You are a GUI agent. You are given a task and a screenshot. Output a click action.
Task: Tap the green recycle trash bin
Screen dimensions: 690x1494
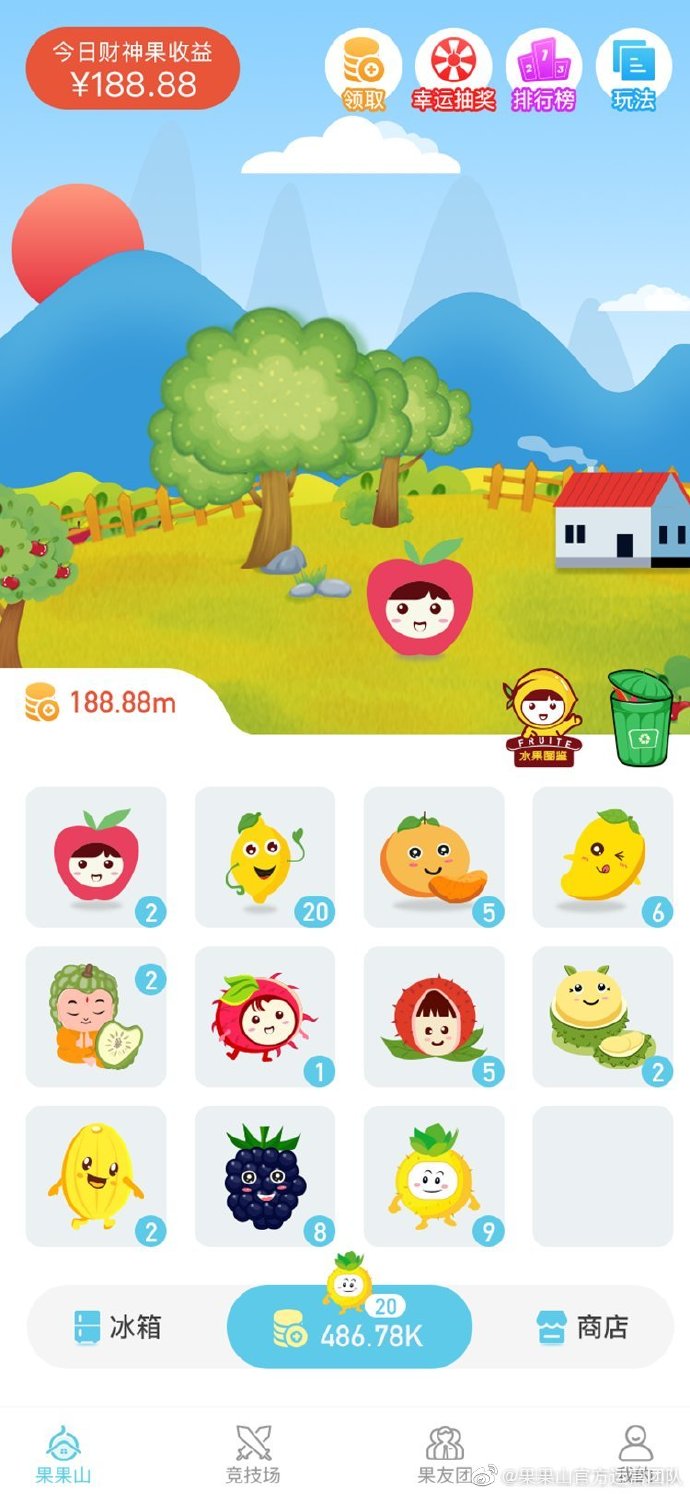pyautogui.click(x=640, y=718)
